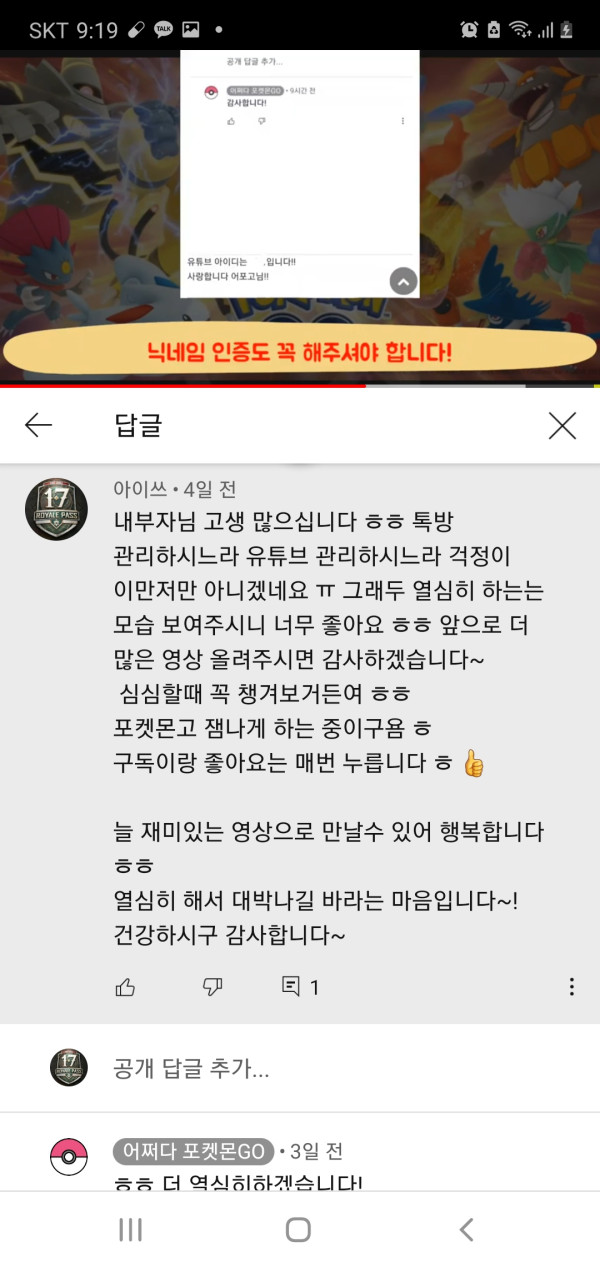Go back from the 답글 replies view
600x1267 pixels.
point(38,426)
